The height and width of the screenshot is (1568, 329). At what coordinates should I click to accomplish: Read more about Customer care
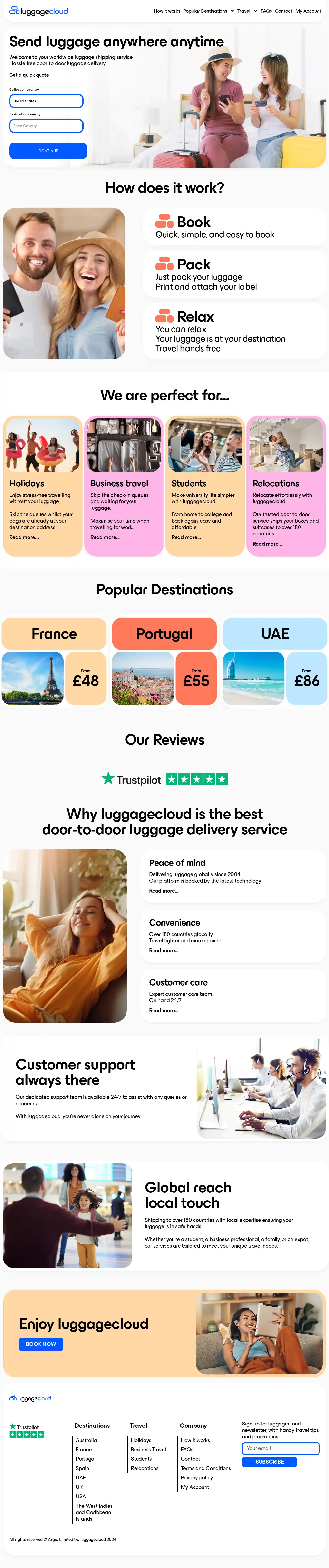(164, 1011)
